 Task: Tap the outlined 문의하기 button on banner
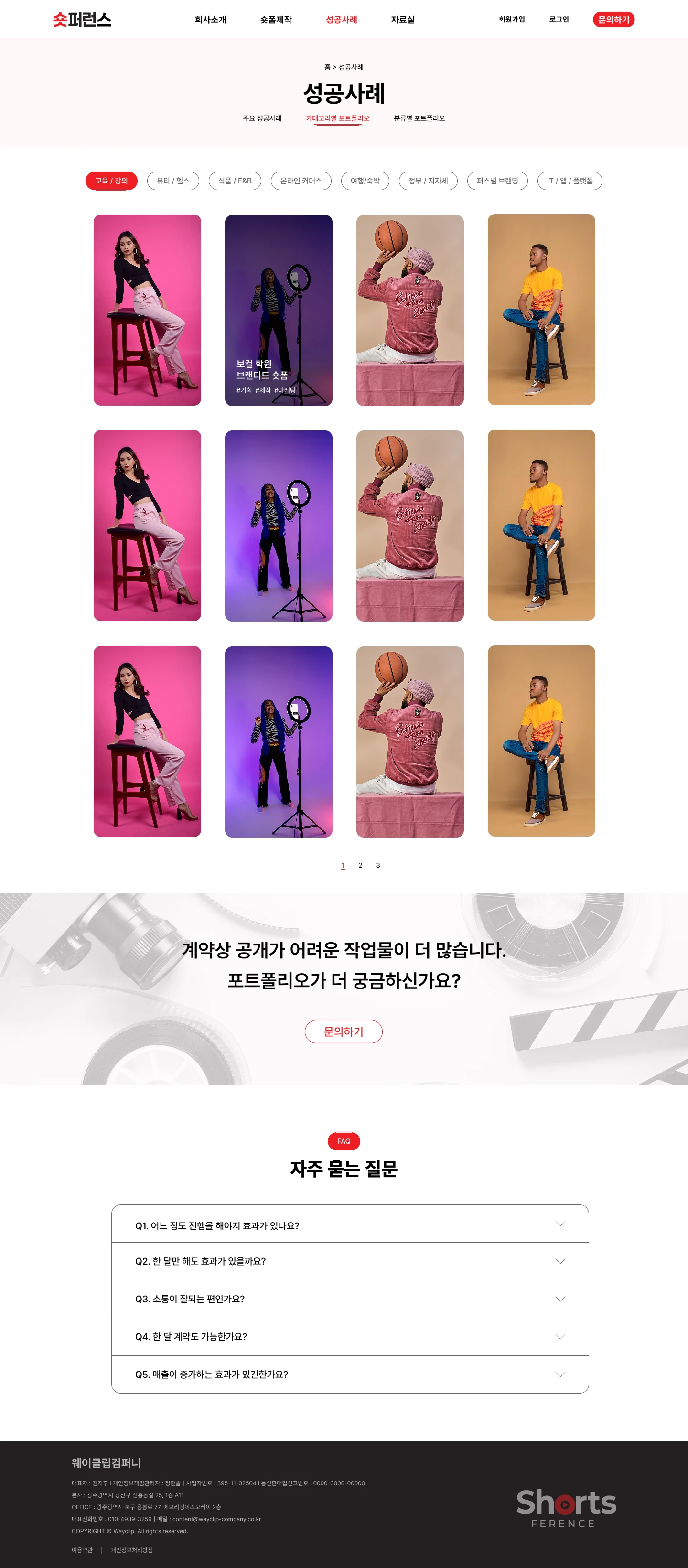point(344,1032)
